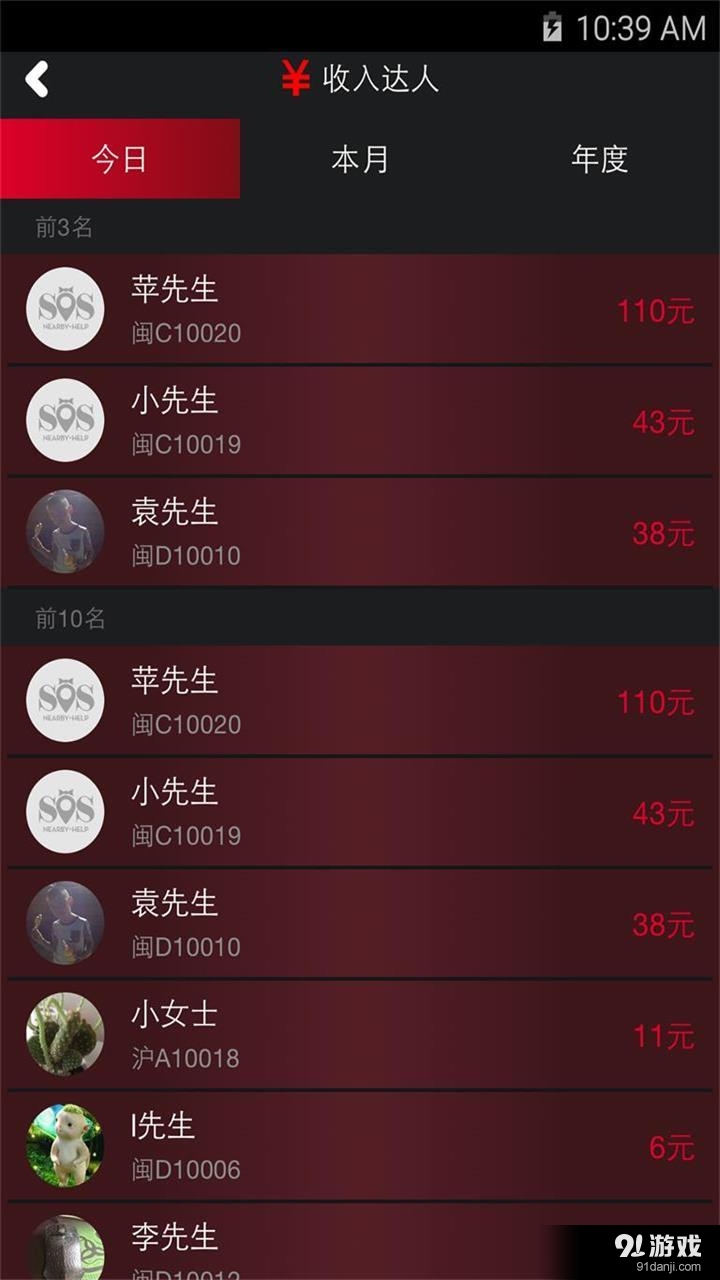Image resolution: width=720 pixels, height=1280 pixels.
Task: Tap I先生's doll avatar picture
Action: 65,1144
